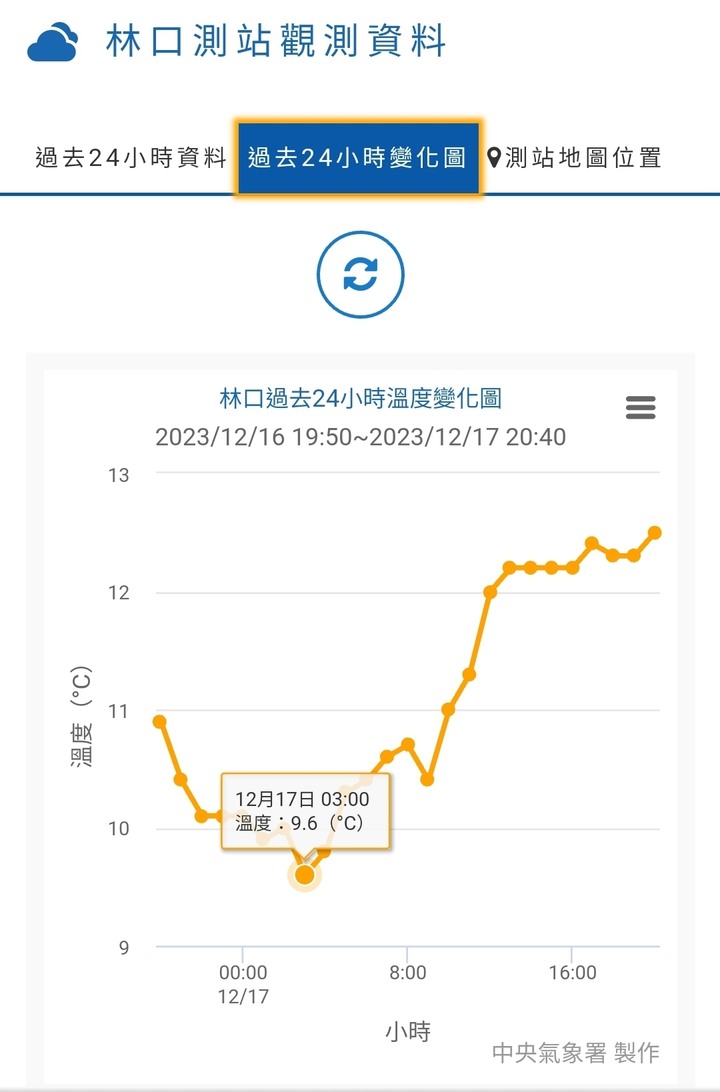Image resolution: width=720 pixels, height=1092 pixels.
Task: Refresh the chart with the circular arrows button
Action: coord(360,274)
